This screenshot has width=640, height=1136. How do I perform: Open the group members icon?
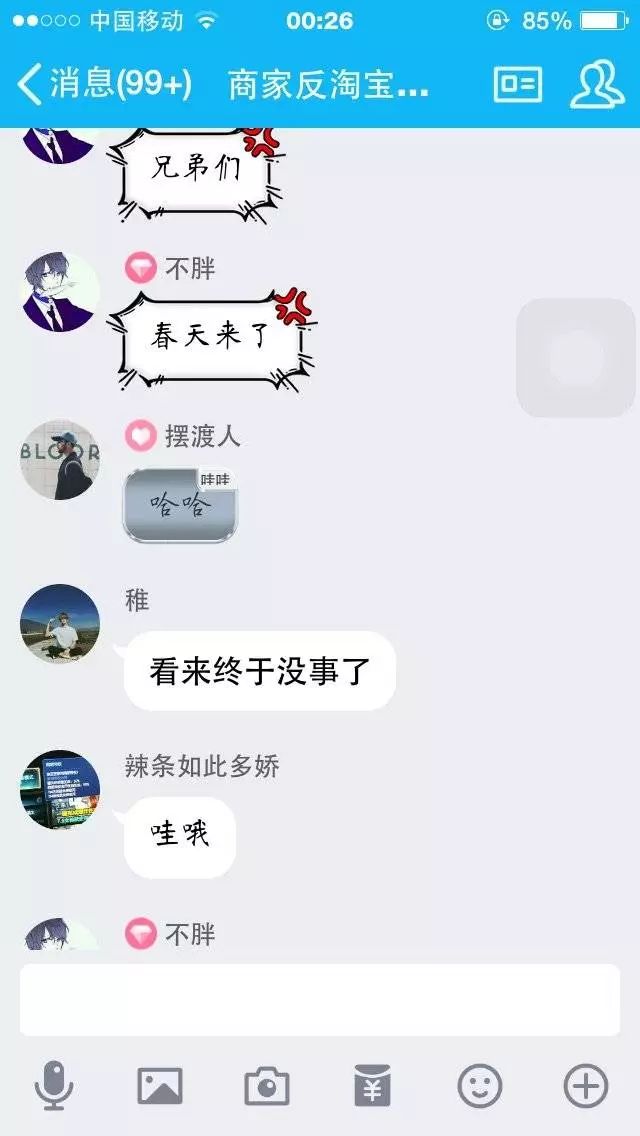pos(597,85)
